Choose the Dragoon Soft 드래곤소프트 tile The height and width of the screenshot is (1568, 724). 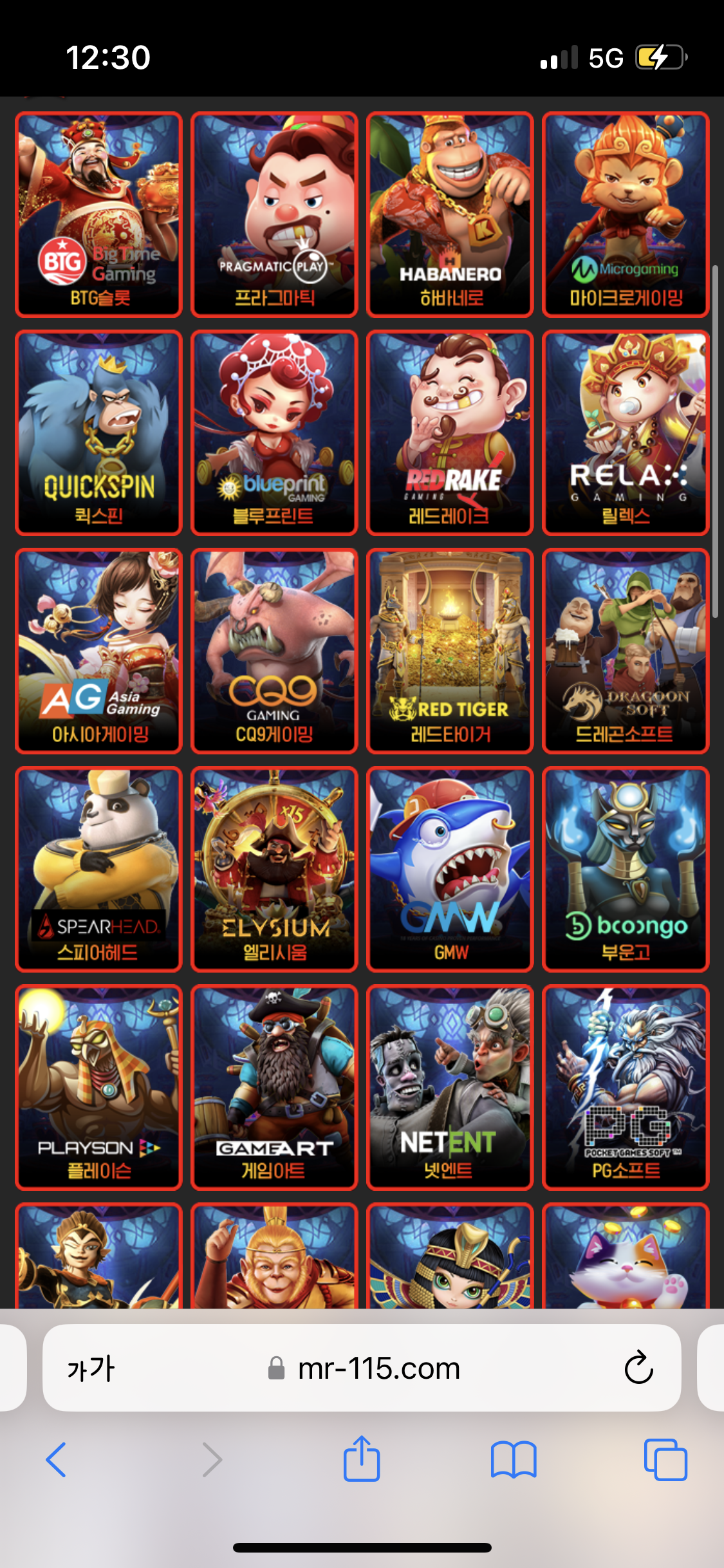(626, 651)
